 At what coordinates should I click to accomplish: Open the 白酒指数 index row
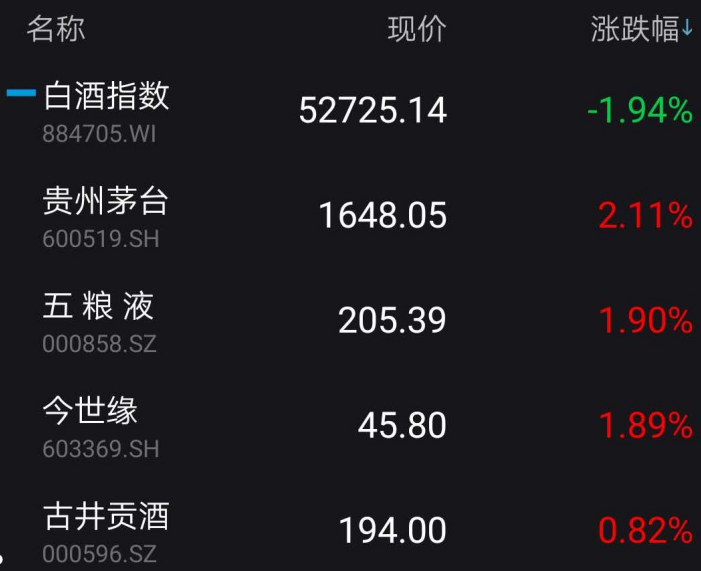[350, 111]
